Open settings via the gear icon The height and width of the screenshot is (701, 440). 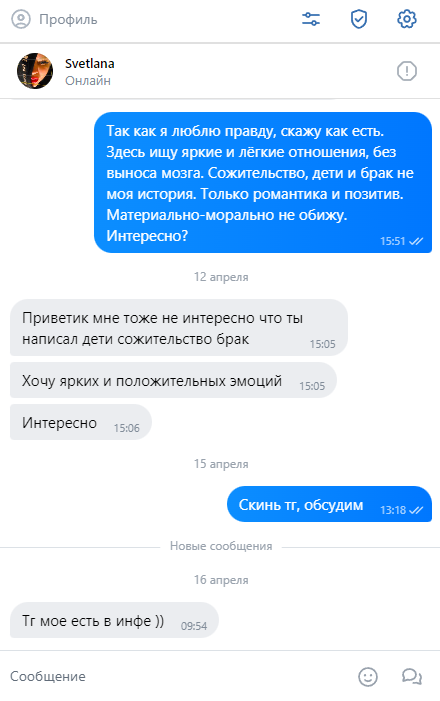406,19
